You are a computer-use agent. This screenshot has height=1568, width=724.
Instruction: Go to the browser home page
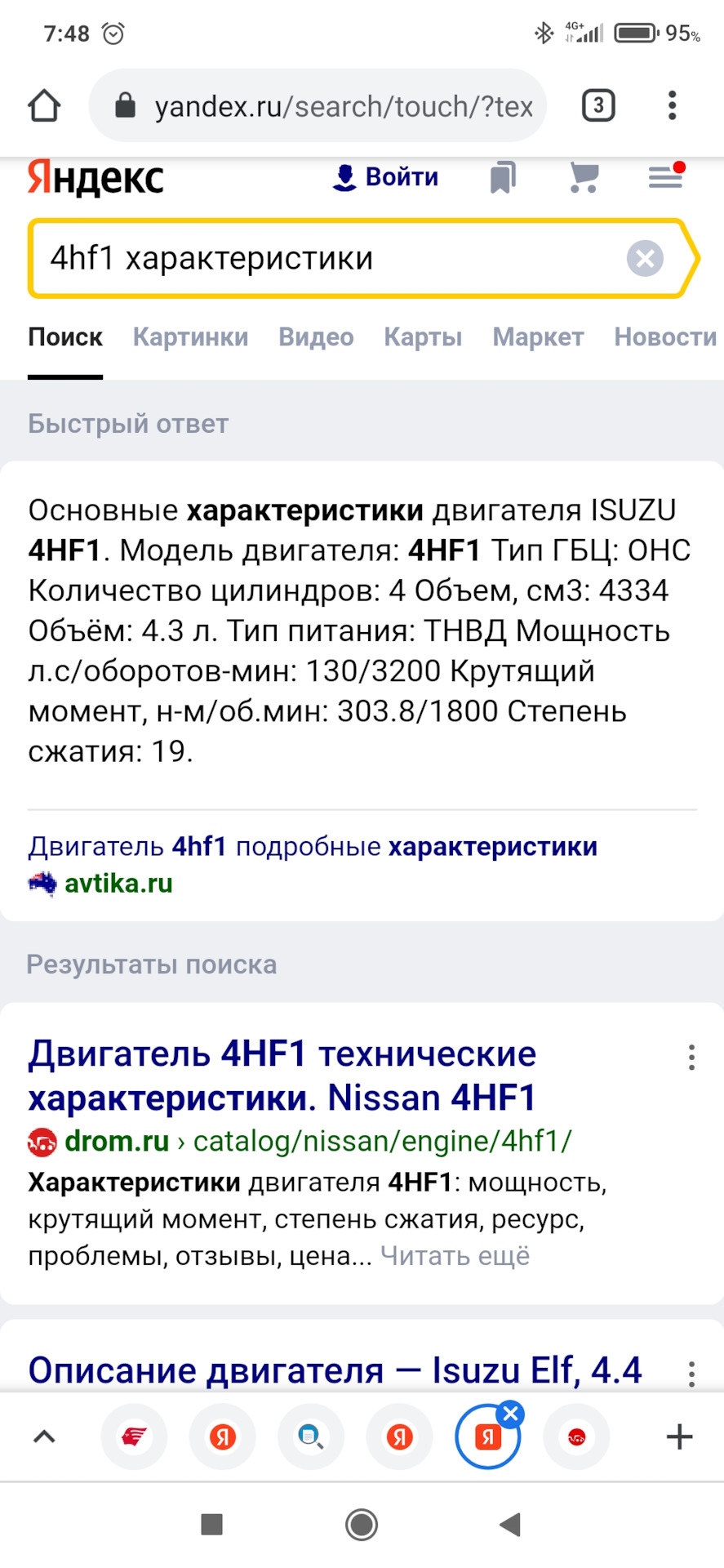pos(44,105)
